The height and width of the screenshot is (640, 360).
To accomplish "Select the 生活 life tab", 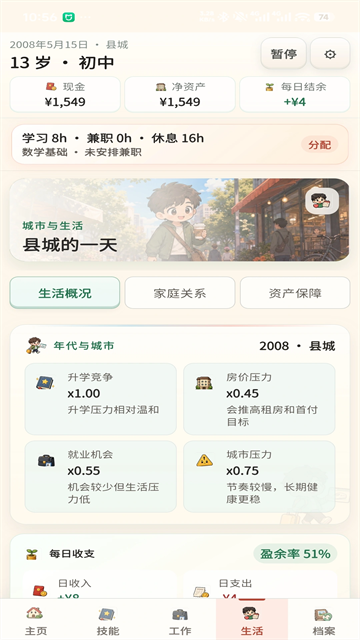I will 252,620.
